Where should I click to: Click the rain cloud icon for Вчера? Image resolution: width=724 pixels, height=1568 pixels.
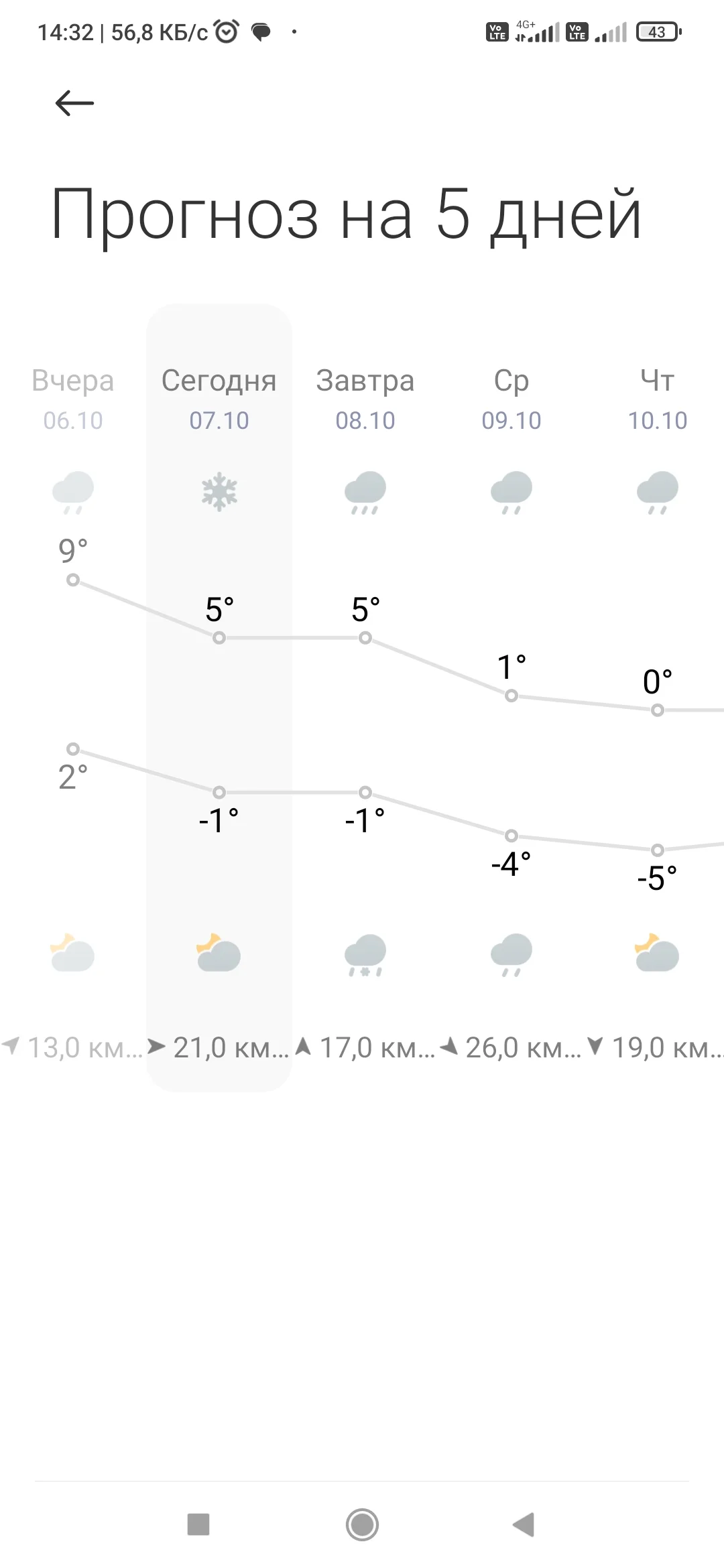[x=72, y=491]
